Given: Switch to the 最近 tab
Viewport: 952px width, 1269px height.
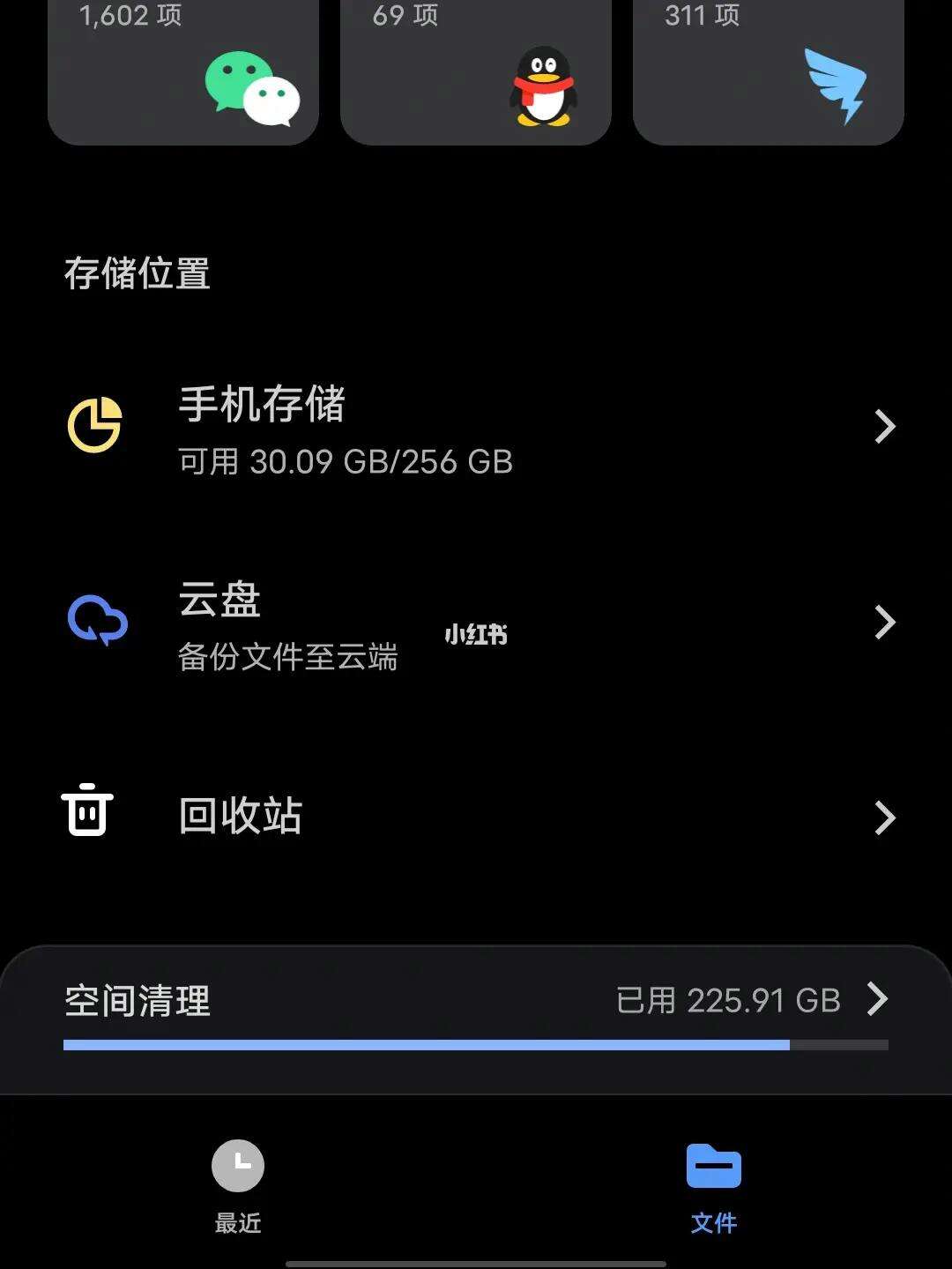Looking at the screenshot, I should point(238,1185).
